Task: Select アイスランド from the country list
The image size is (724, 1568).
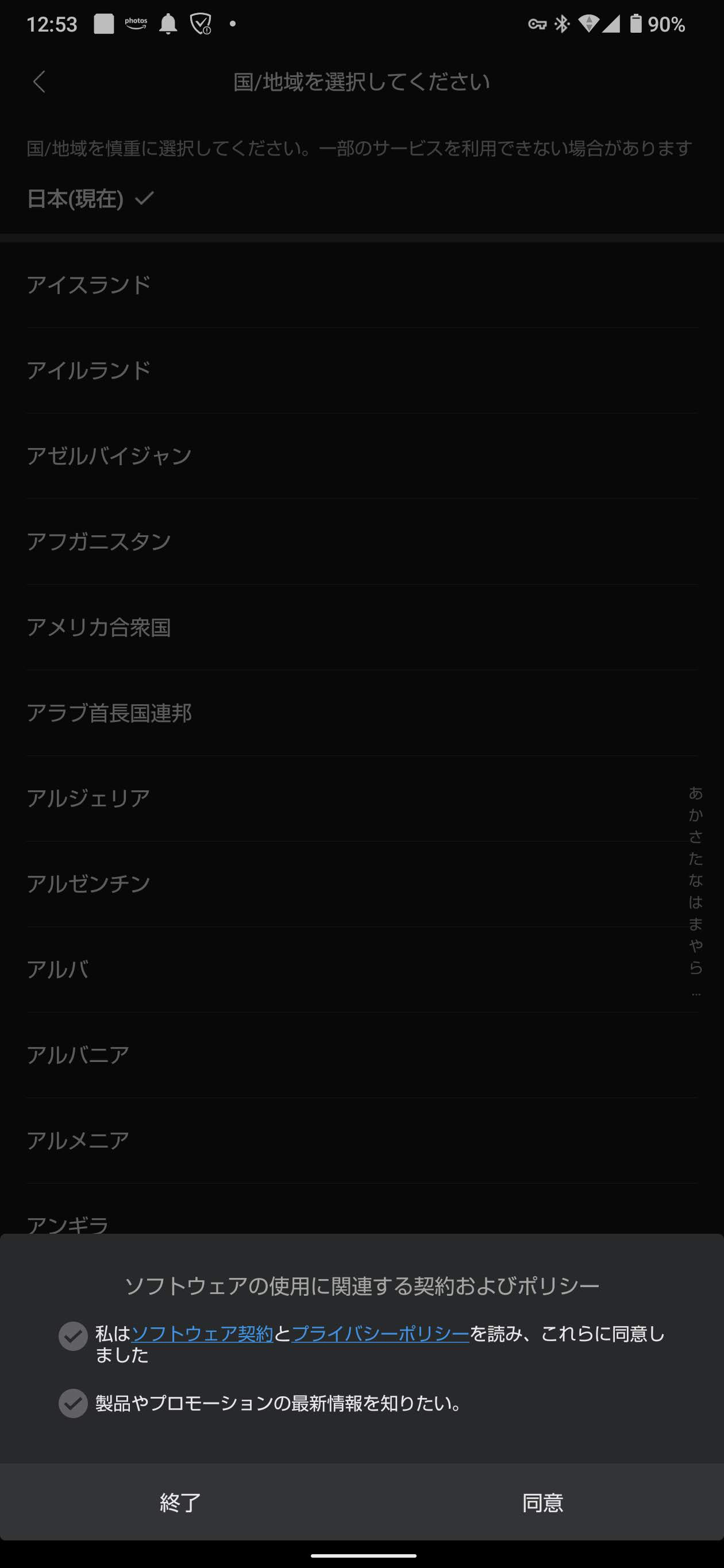Action: tap(361, 285)
